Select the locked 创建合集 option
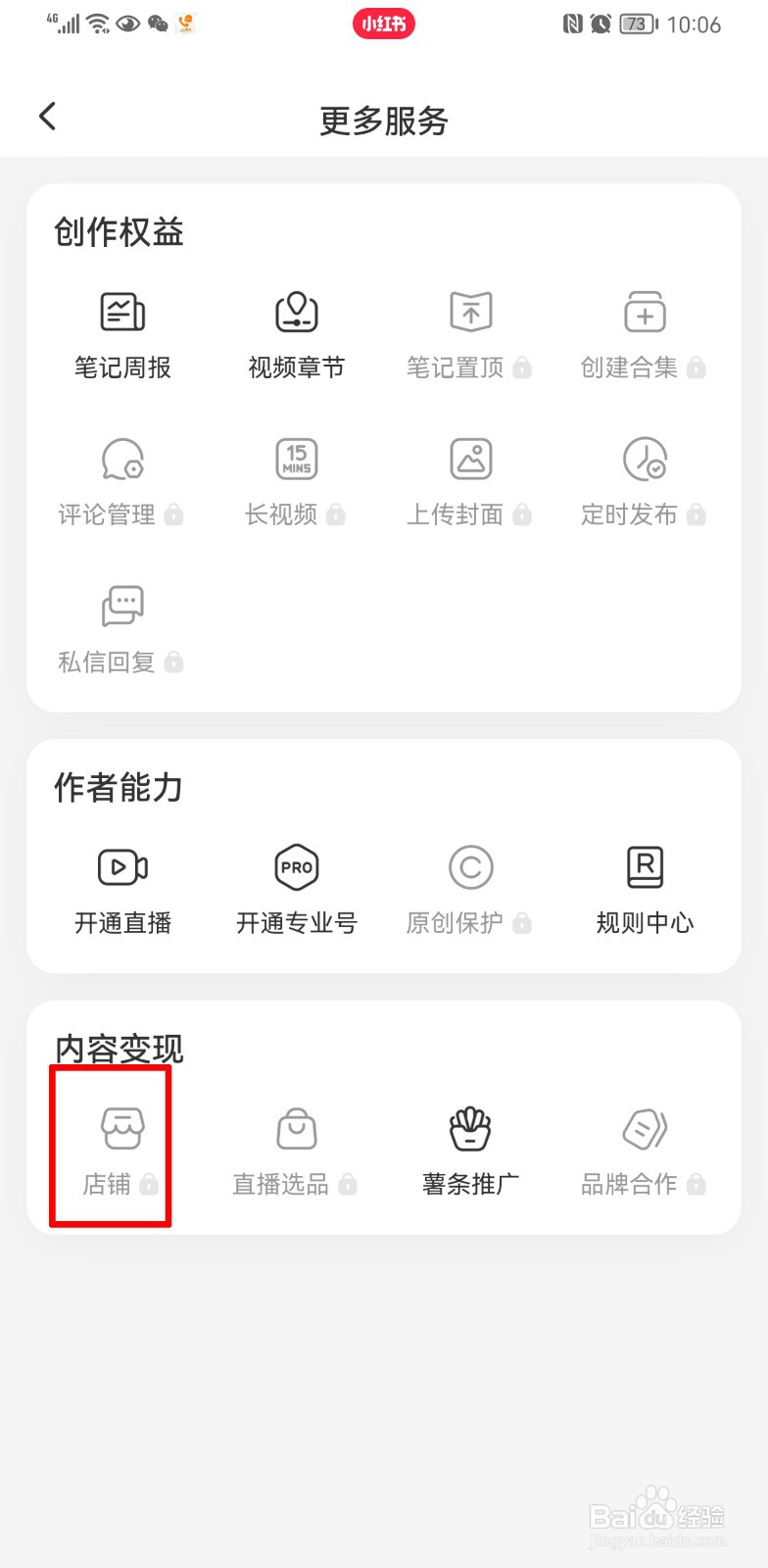 pyautogui.click(x=644, y=335)
